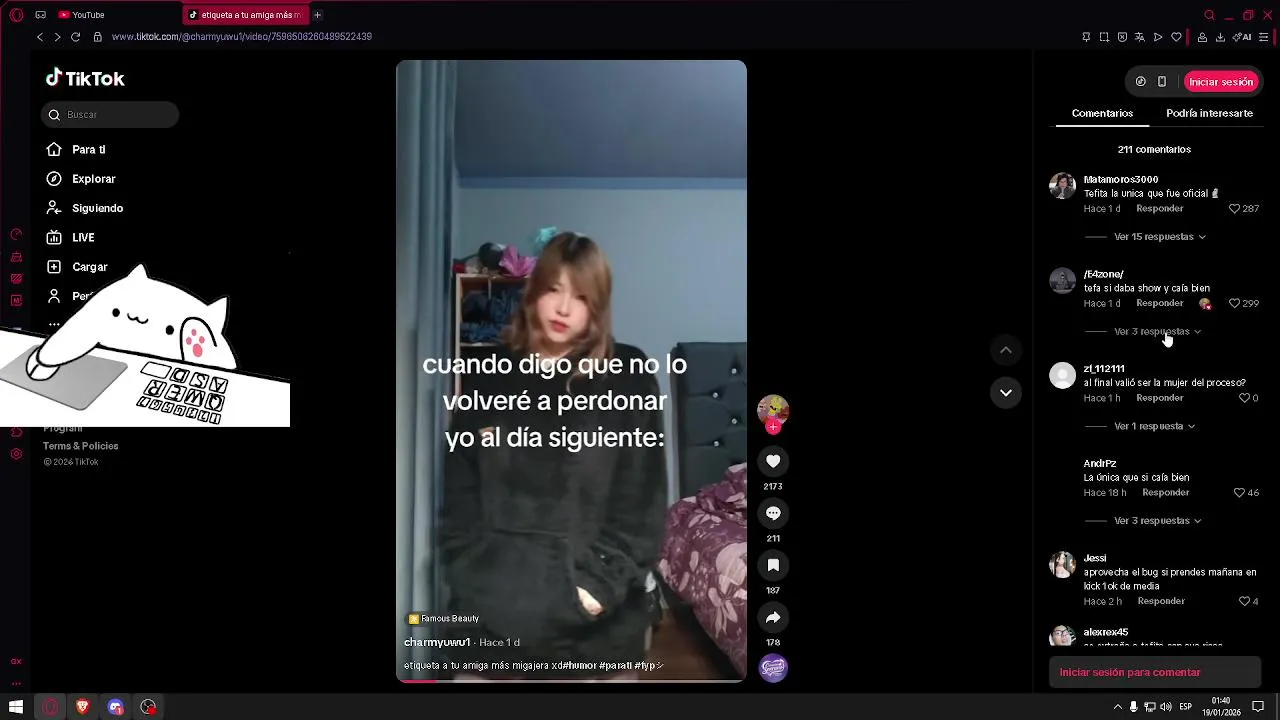Select the Comentarios tab
Image resolution: width=1280 pixels, height=720 pixels.
tap(1102, 113)
